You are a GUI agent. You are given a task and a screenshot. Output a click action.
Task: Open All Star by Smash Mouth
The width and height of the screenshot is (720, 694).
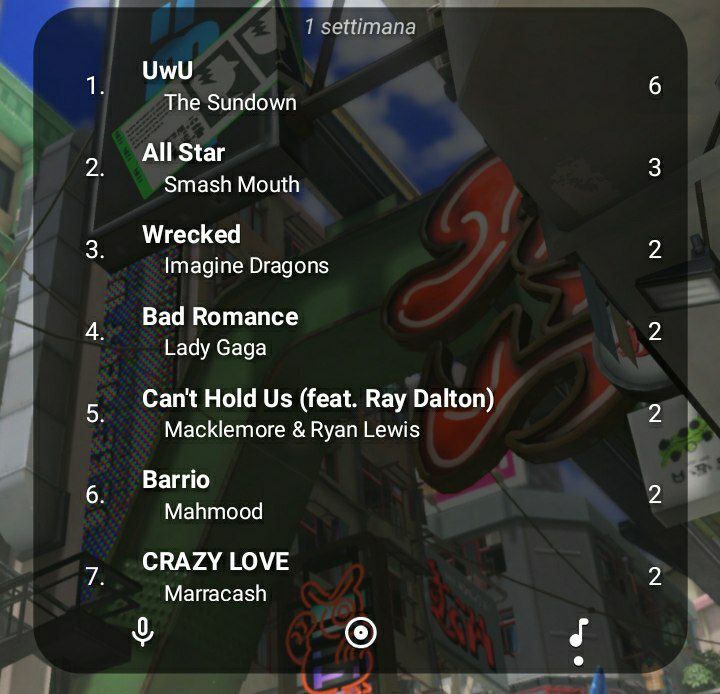(x=360, y=168)
